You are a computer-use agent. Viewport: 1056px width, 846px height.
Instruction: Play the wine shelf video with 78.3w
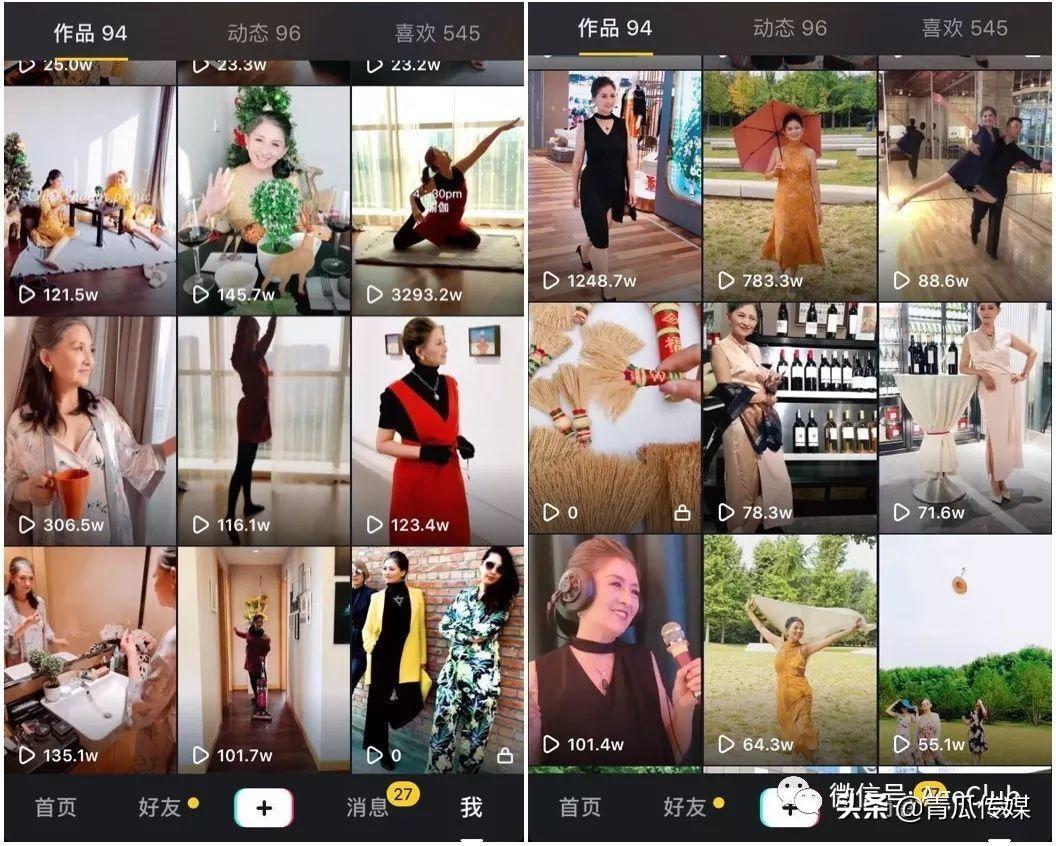click(x=789, y=417)
